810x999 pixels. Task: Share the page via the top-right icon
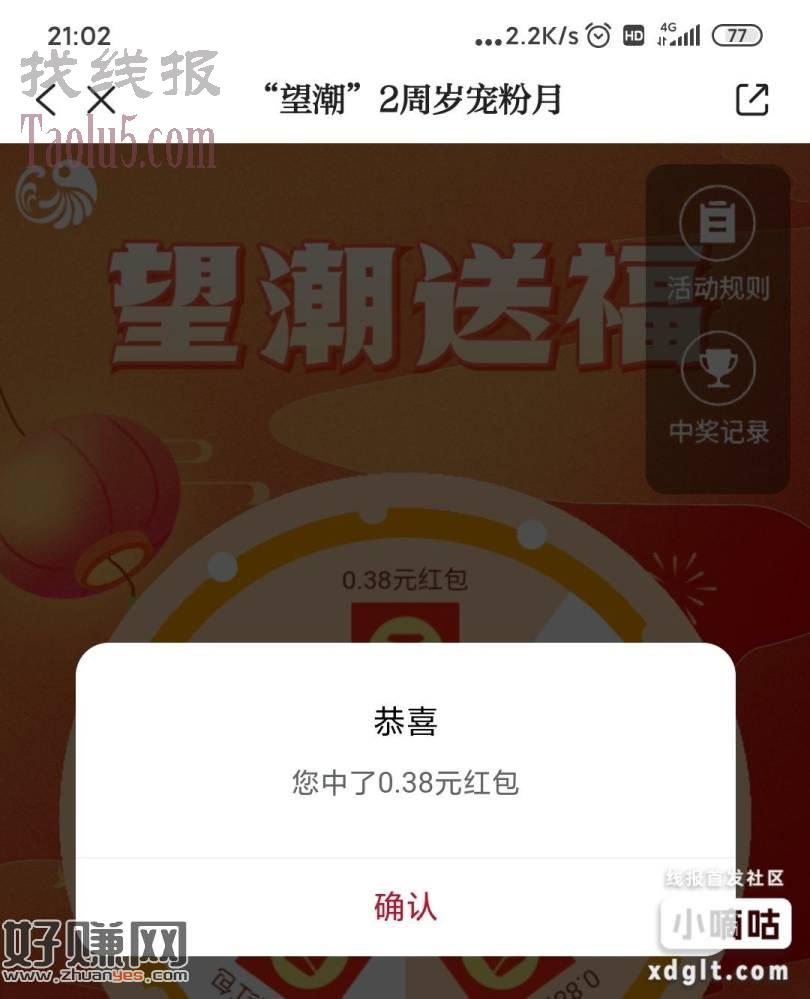point(752,99)
